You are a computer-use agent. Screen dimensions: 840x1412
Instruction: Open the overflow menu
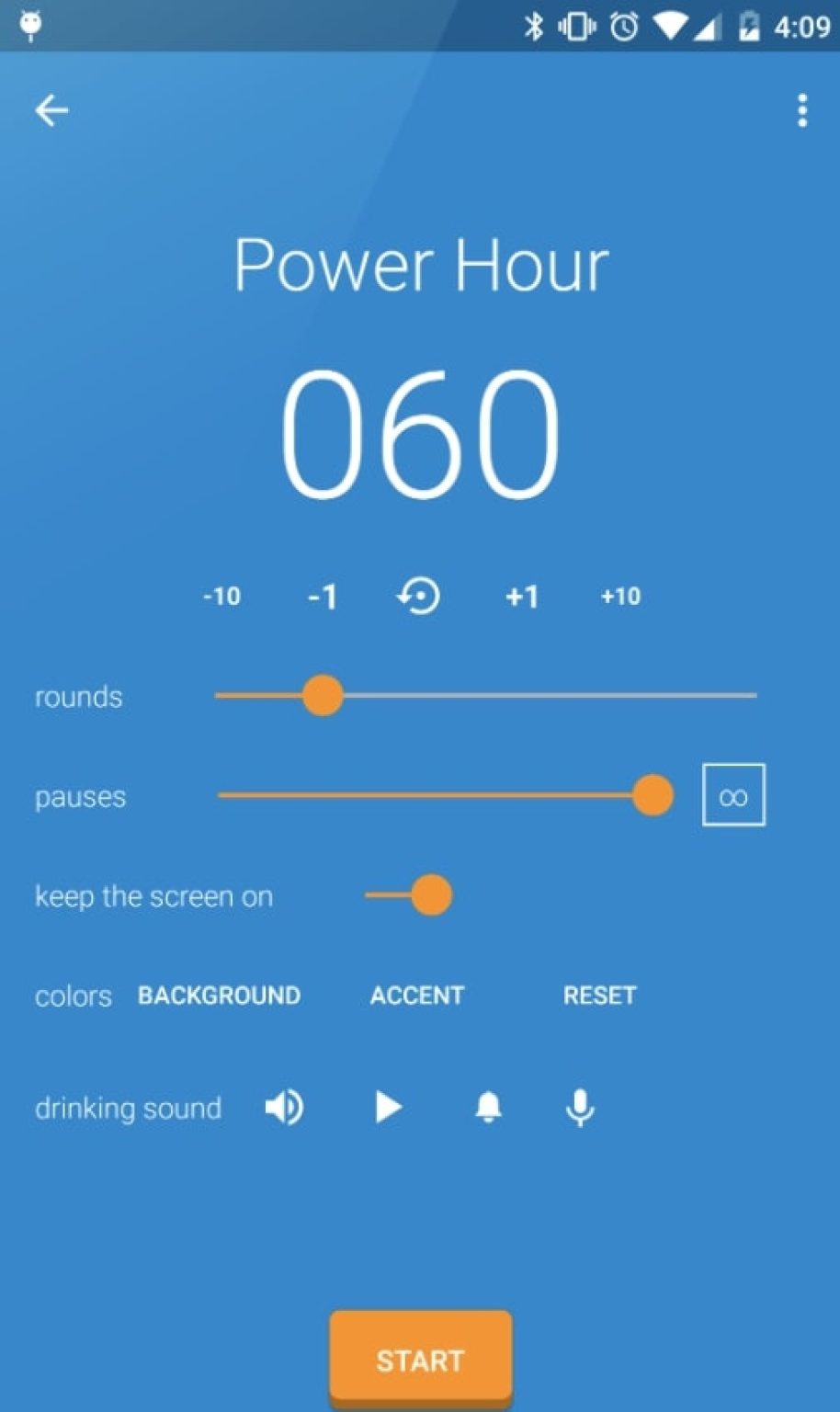(800, 110)
